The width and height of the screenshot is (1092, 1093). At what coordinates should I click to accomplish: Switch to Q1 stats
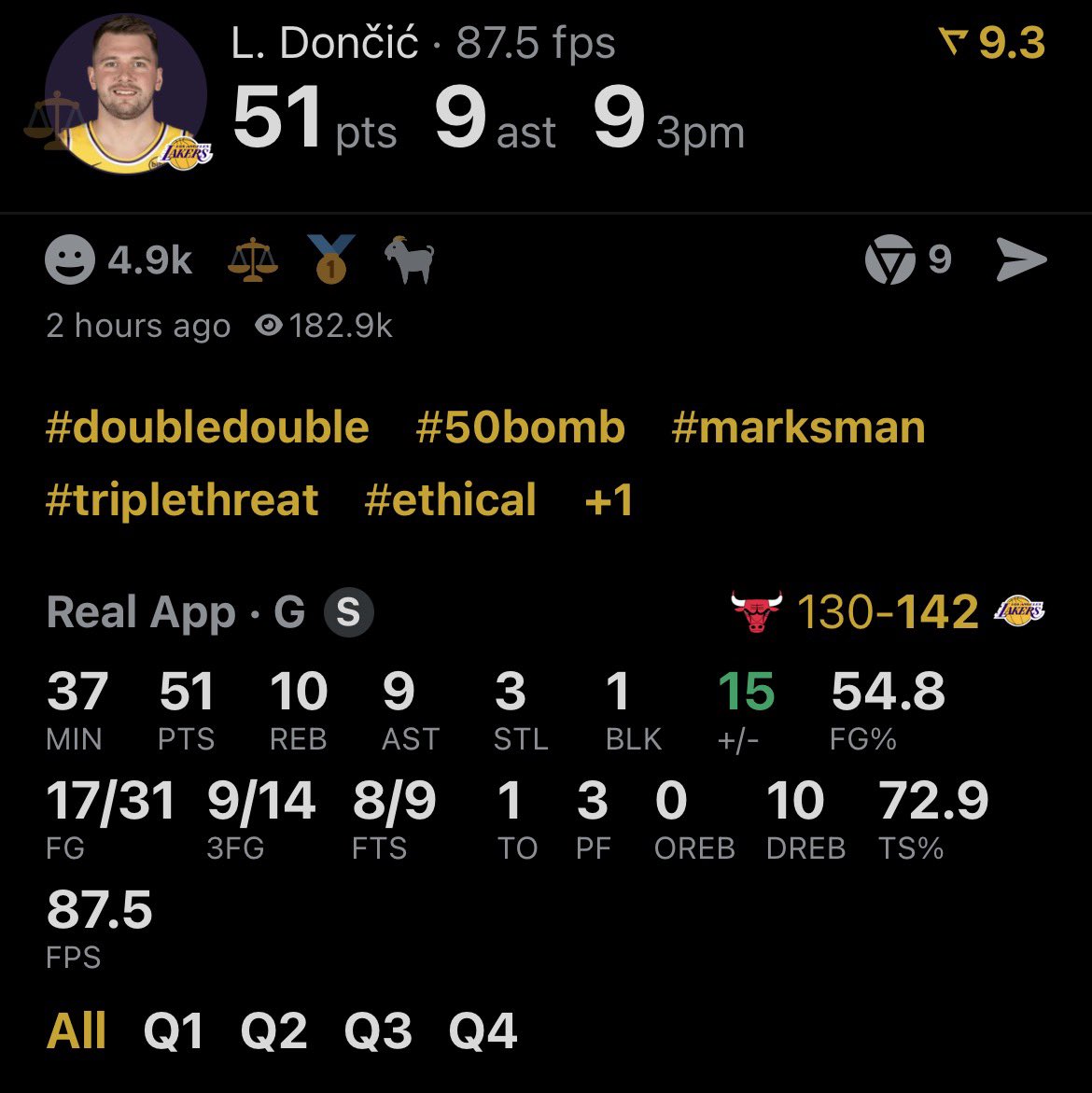point(173,1031)
